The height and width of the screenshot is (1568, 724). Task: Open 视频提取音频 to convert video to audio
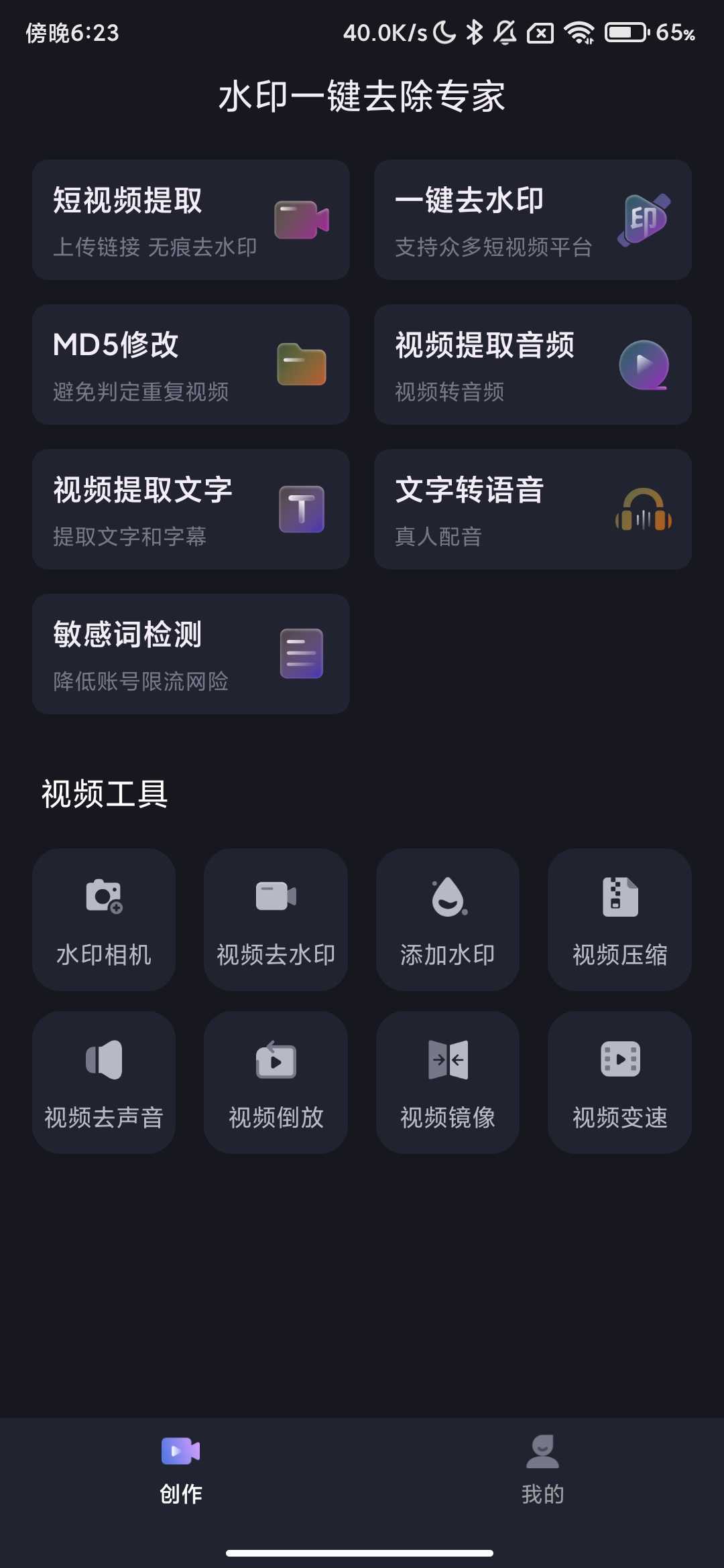(x=533, y=365)
